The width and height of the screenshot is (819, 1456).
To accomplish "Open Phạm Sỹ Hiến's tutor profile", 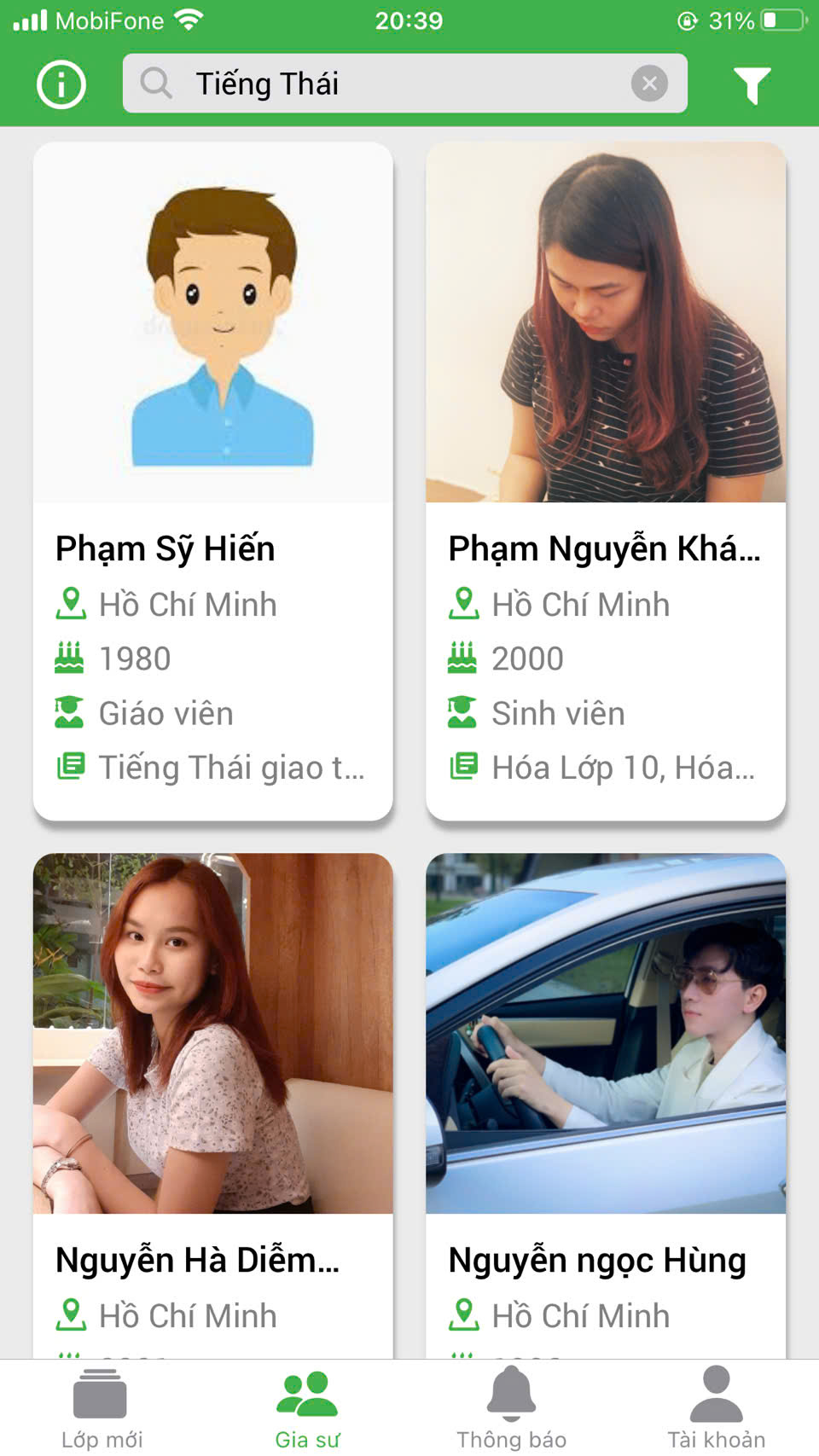I will click(213, 481).
